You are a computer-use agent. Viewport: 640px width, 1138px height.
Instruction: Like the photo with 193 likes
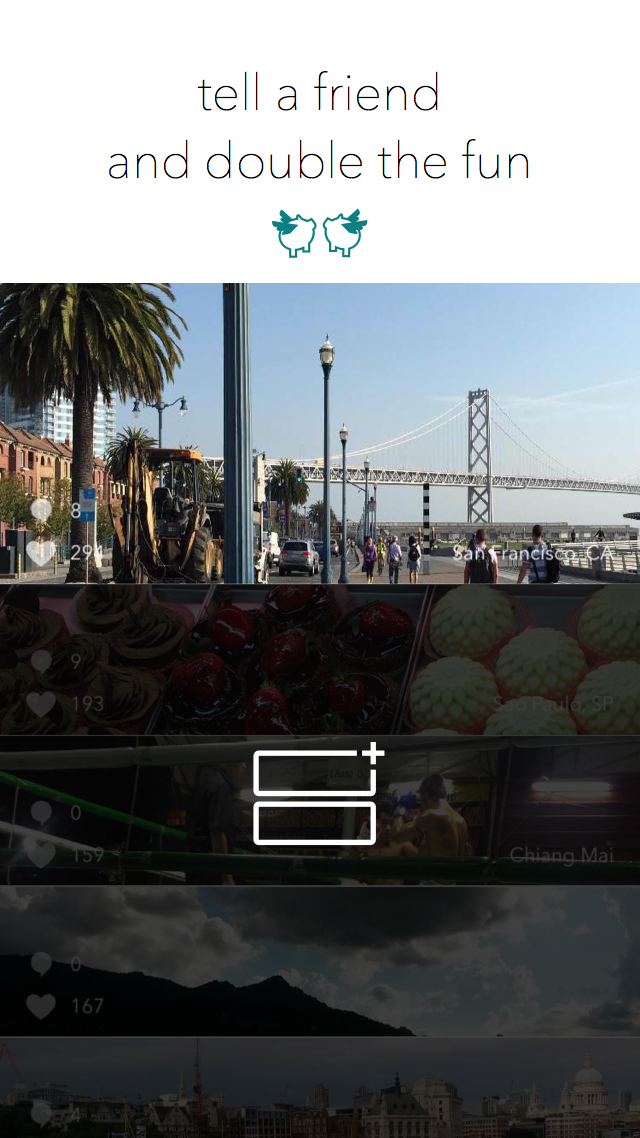coord(40,703)
